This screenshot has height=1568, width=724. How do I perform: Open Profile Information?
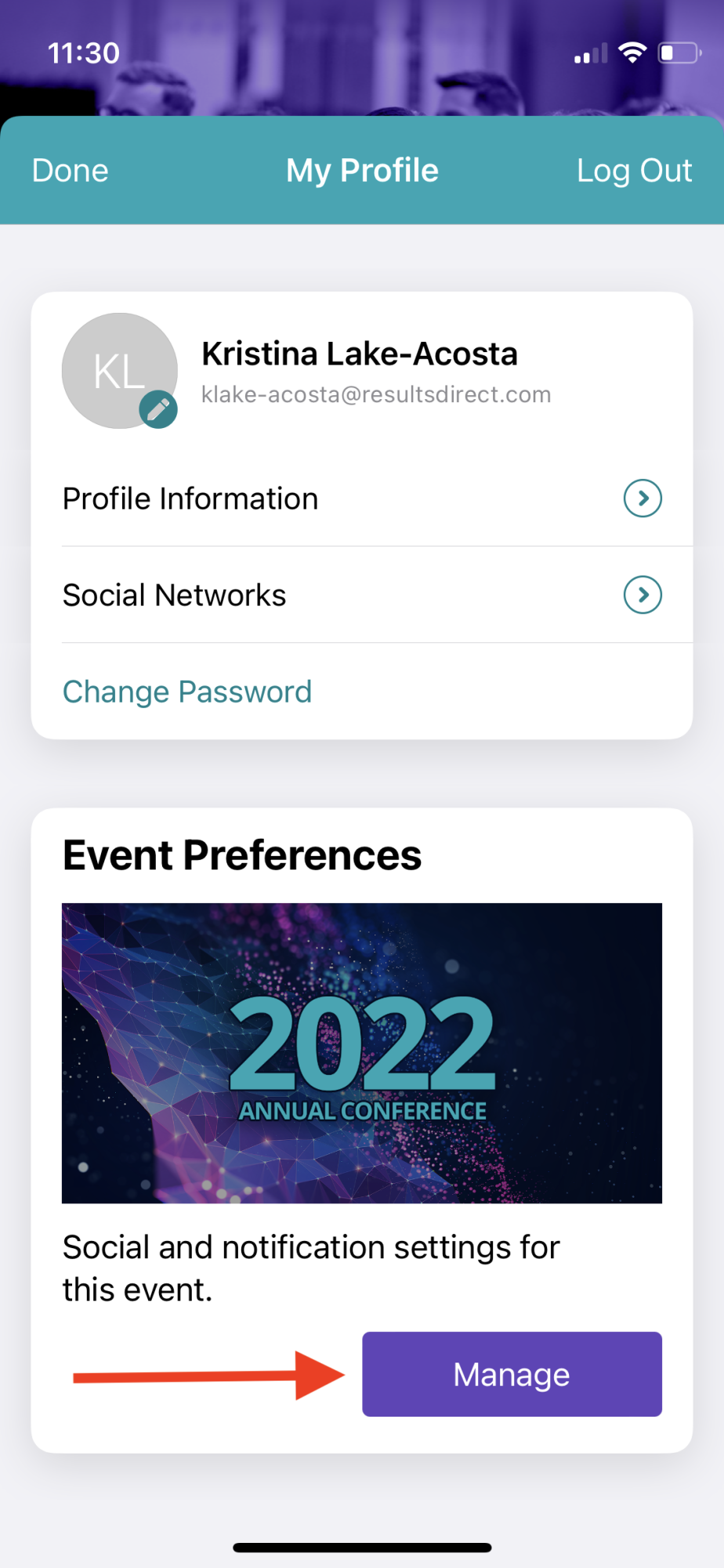click(x=361, y=499)
